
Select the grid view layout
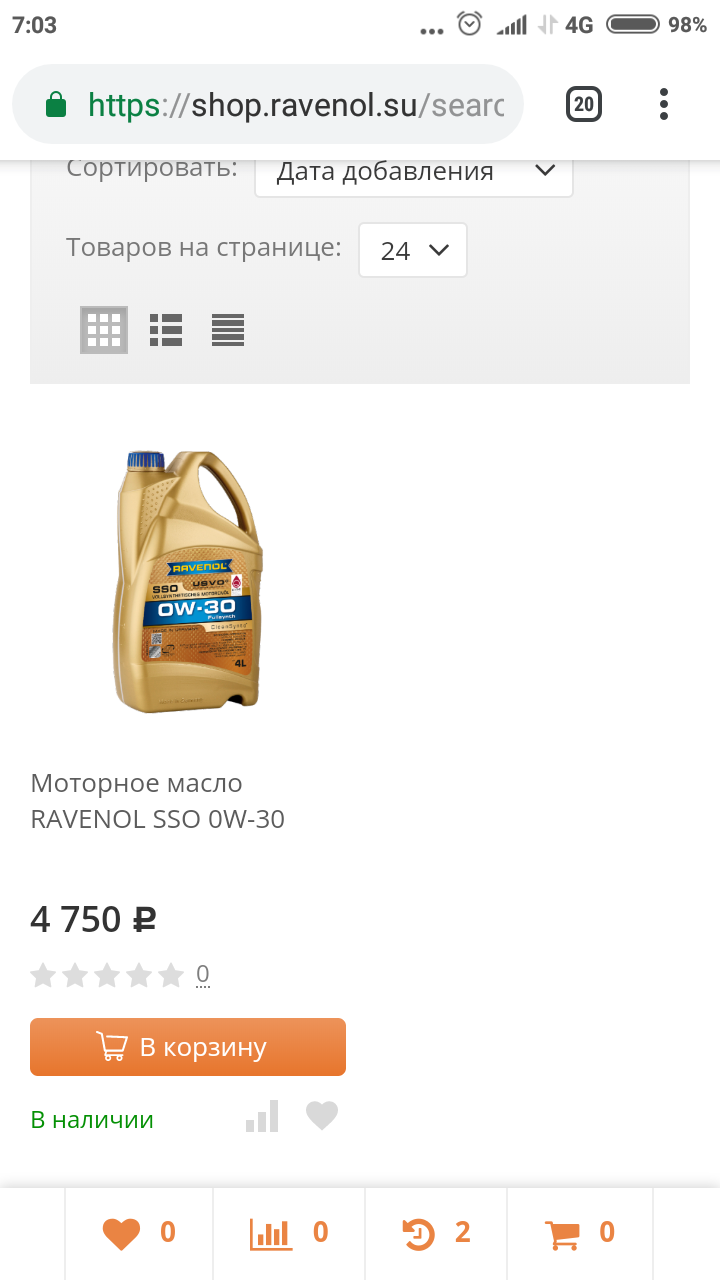(104, 330)
